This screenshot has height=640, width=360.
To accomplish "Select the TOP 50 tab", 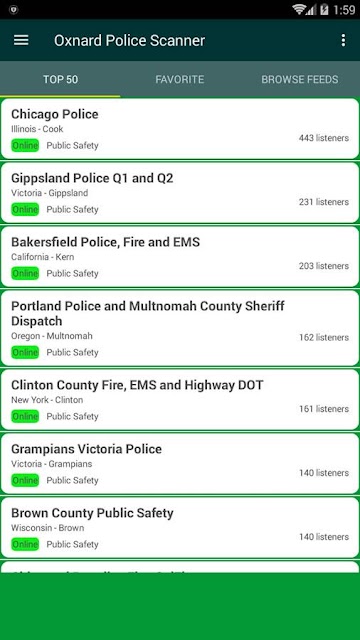I will point(60,79).
